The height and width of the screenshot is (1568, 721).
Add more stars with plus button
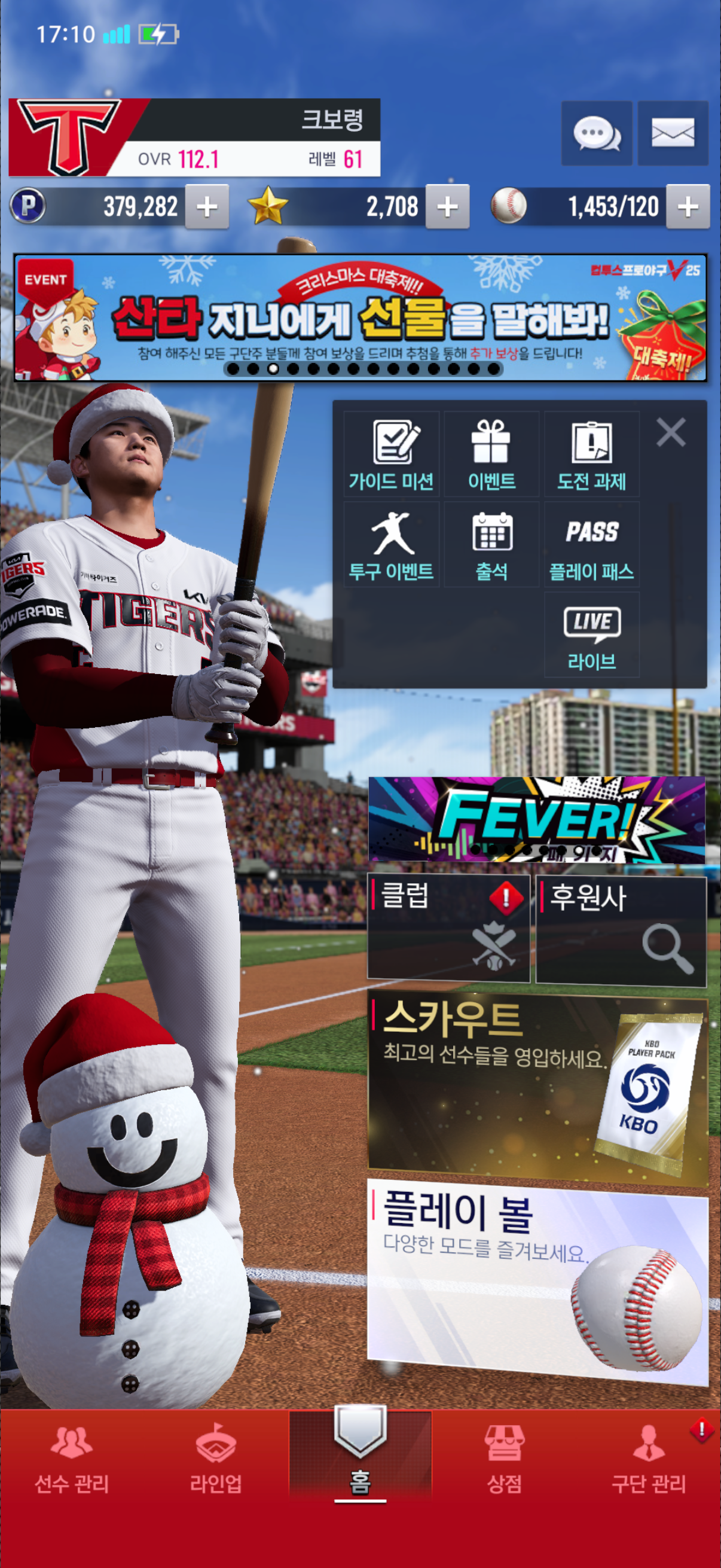click(447, 207)
